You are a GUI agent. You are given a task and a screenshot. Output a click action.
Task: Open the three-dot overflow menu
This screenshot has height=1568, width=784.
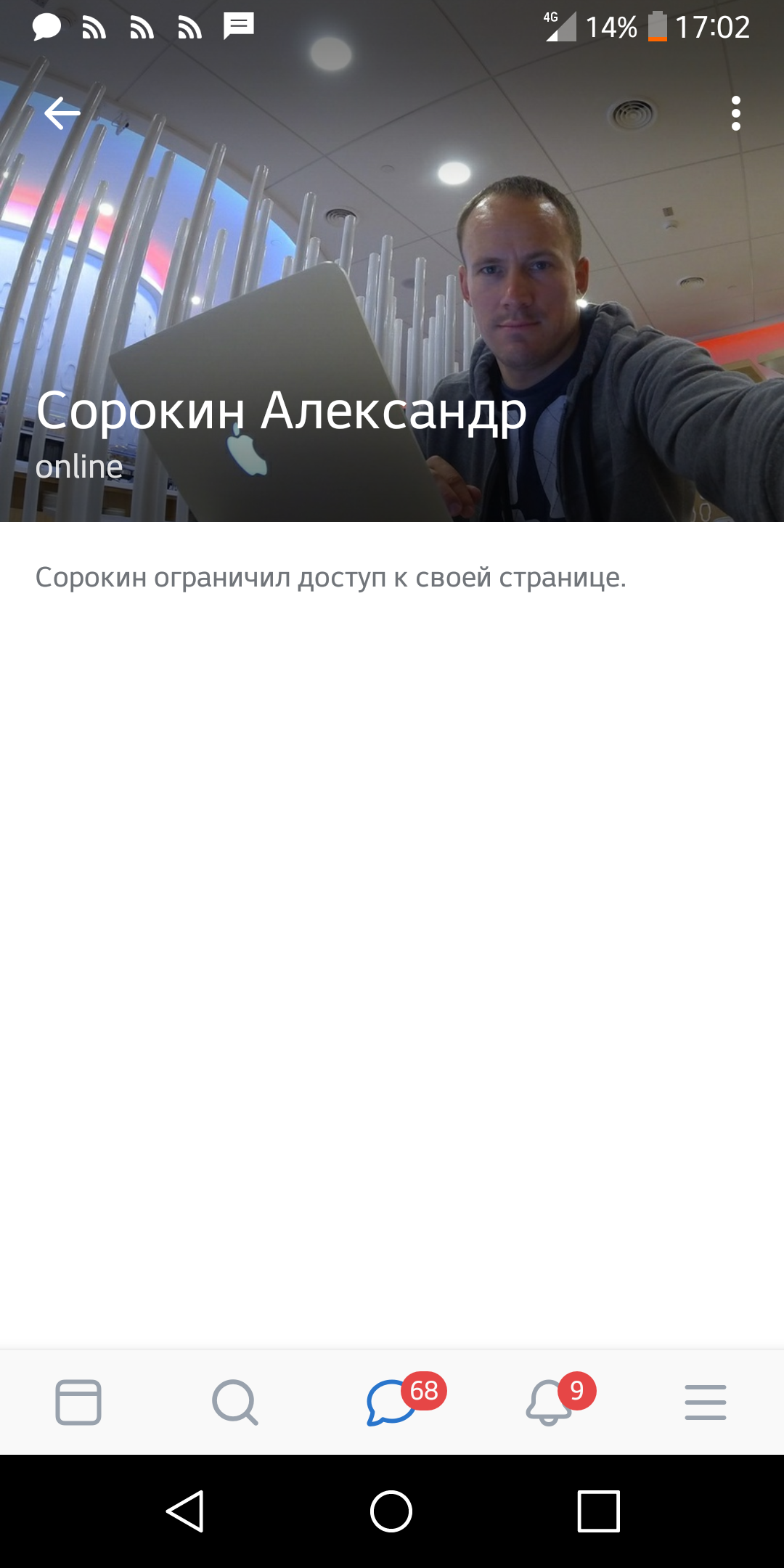(736, 113)
